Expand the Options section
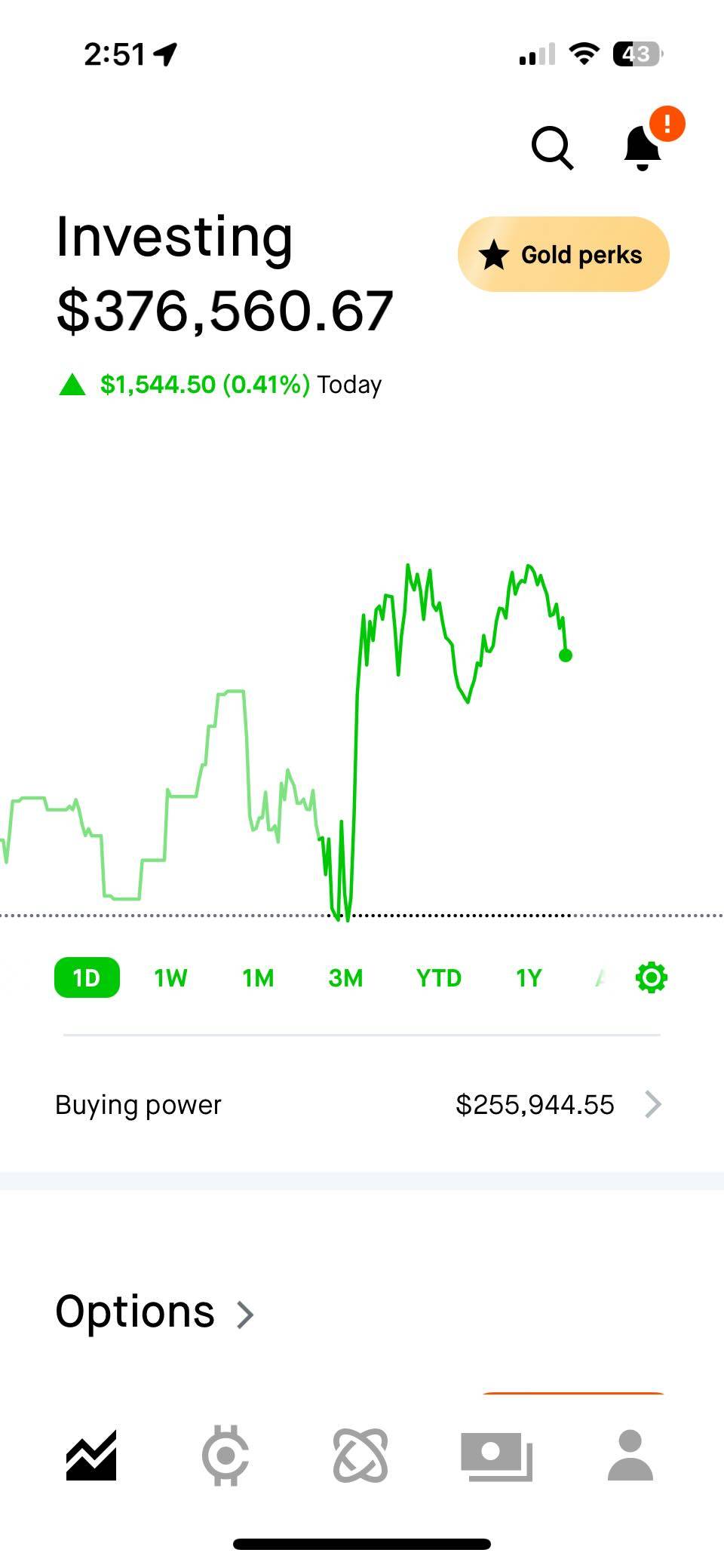 [155, 1312]
